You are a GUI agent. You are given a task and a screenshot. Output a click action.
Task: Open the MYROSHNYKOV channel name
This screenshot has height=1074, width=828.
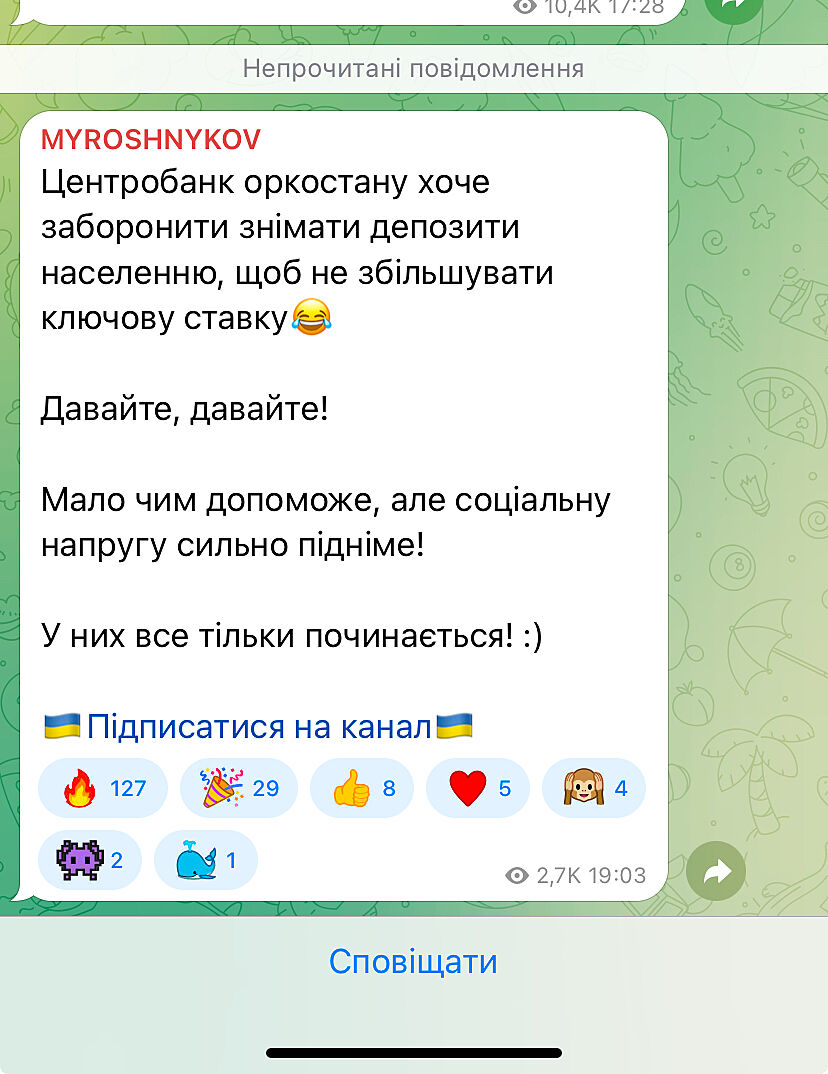tap(151, 139)
